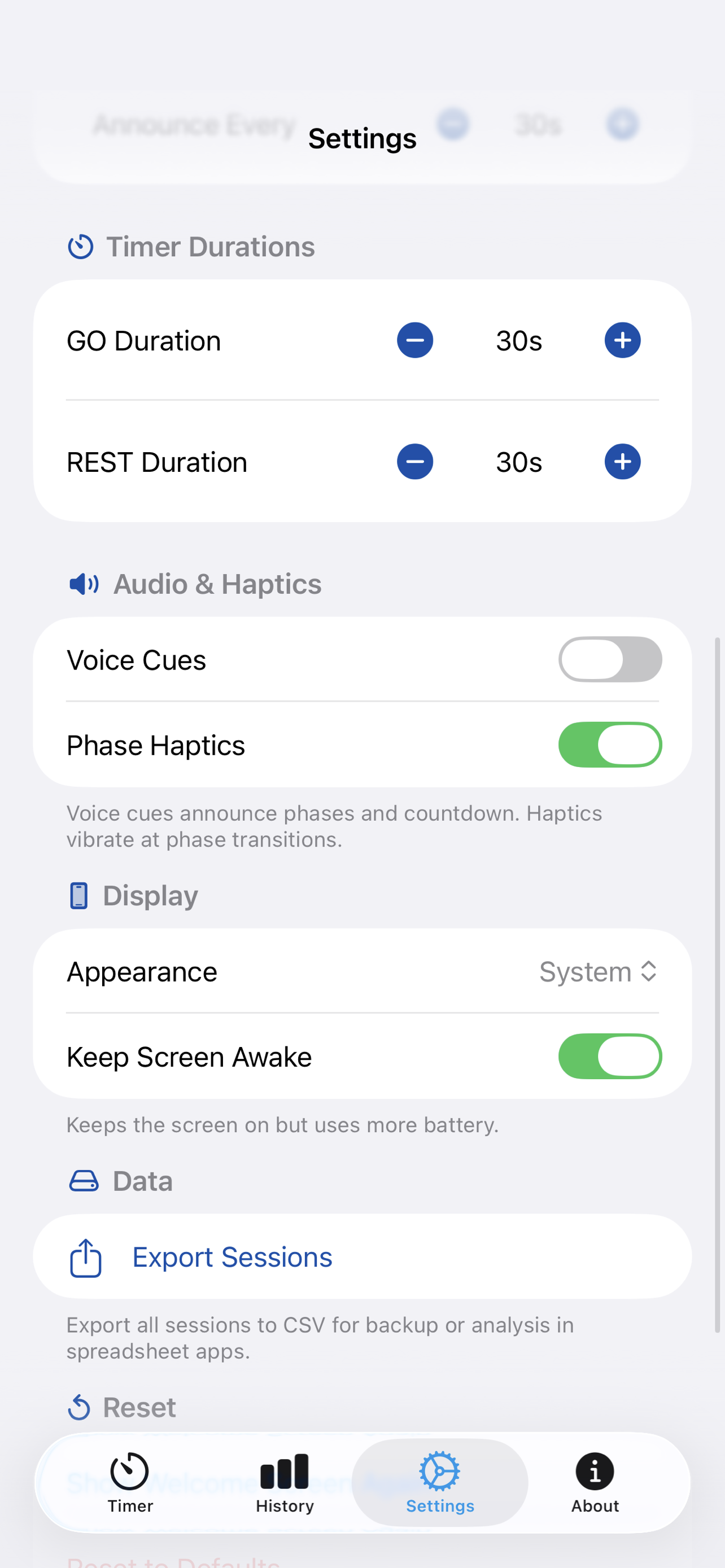Tap the phone icon next to Display header
Screen dimensions: 725x1568
[79, 895]
